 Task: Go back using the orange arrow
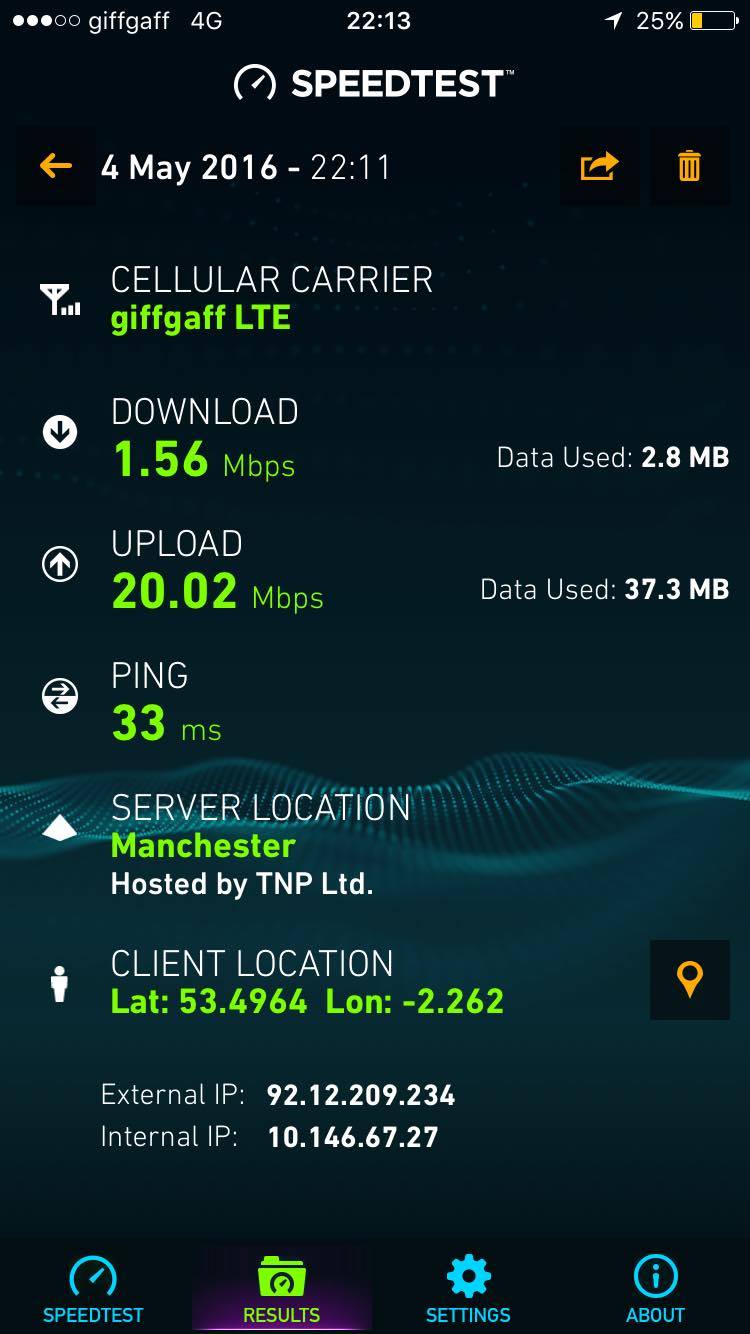point(56,166)
